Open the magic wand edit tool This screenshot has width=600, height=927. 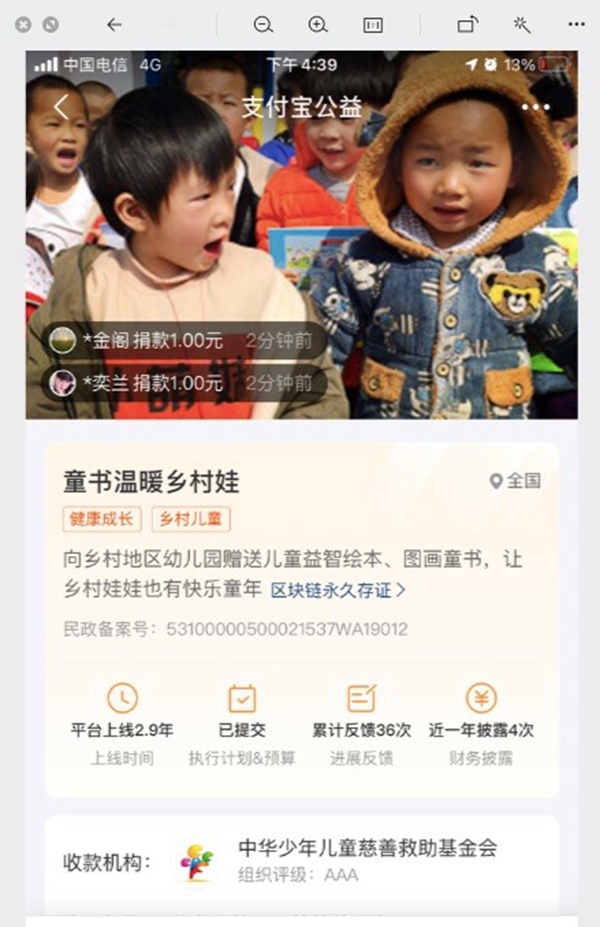coord(522,25)
